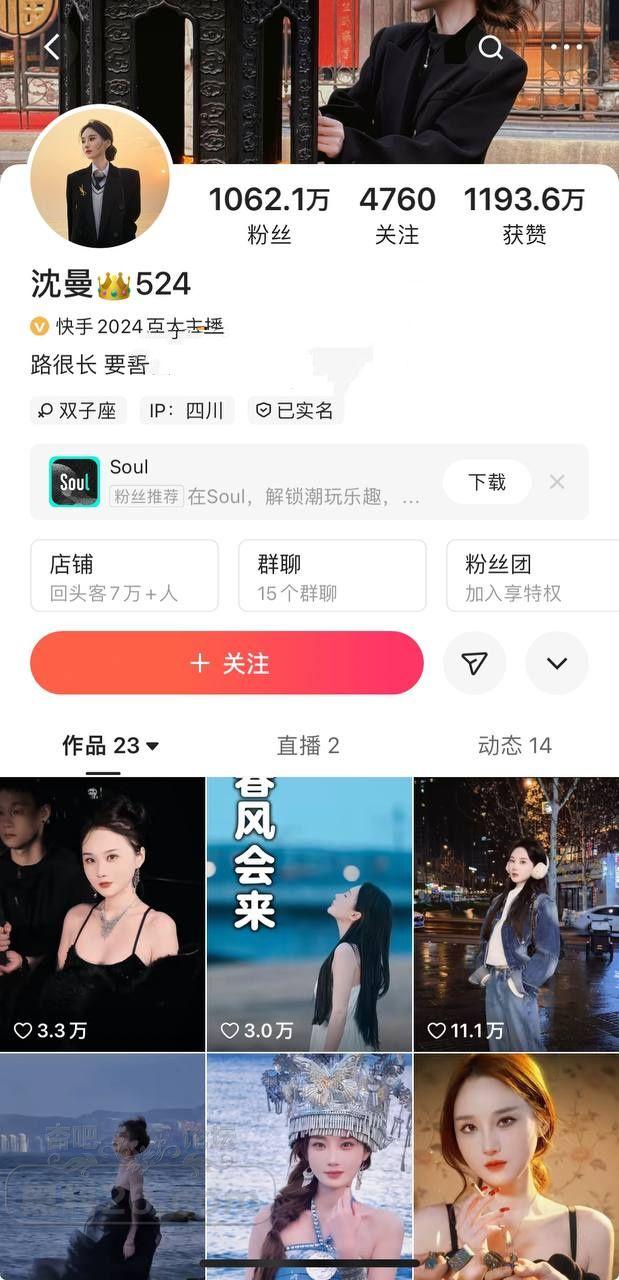Image resolution: width=619 pixels, height=1280 pixels.
Task: Follow this user with the red 关注 button
Action: click(227, 663)
